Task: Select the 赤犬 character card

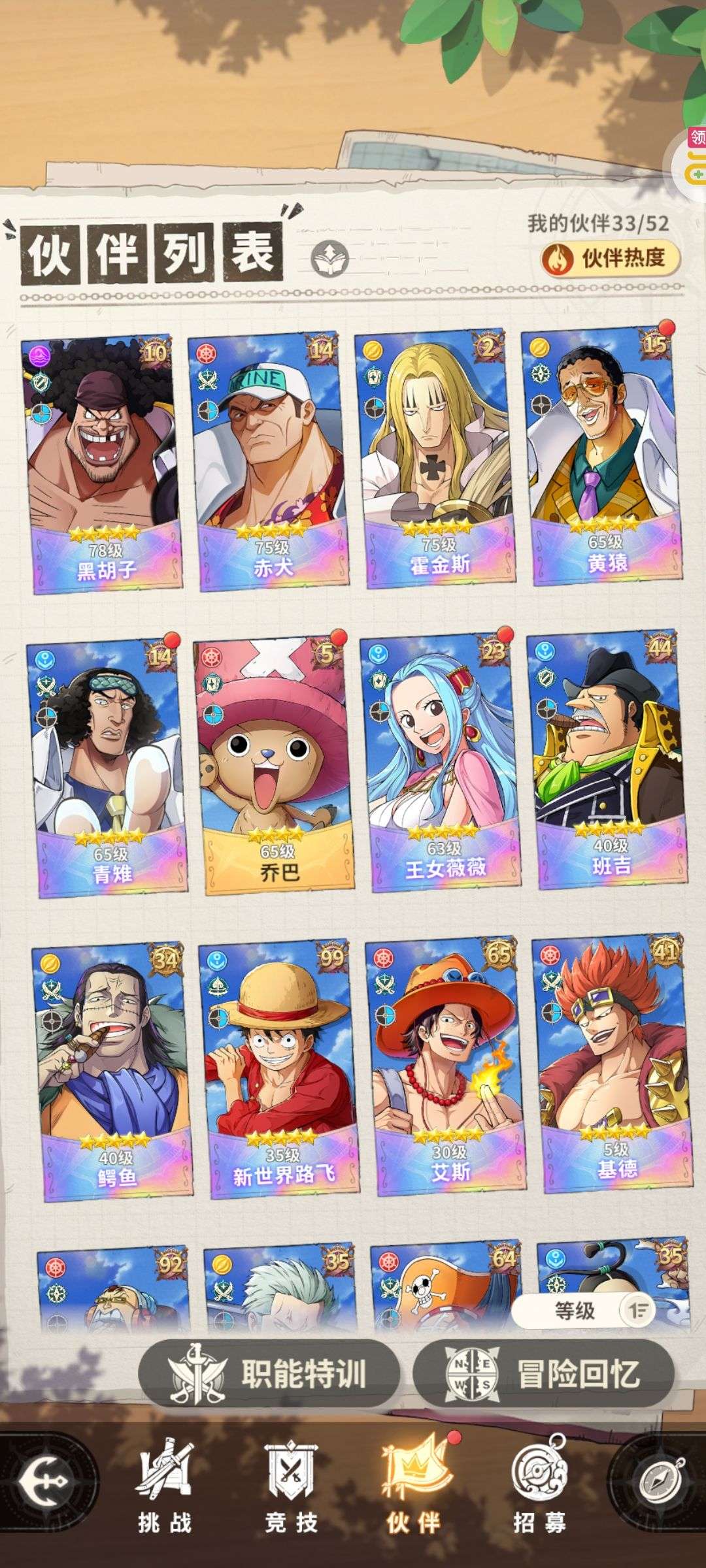Action: (269, 463)
